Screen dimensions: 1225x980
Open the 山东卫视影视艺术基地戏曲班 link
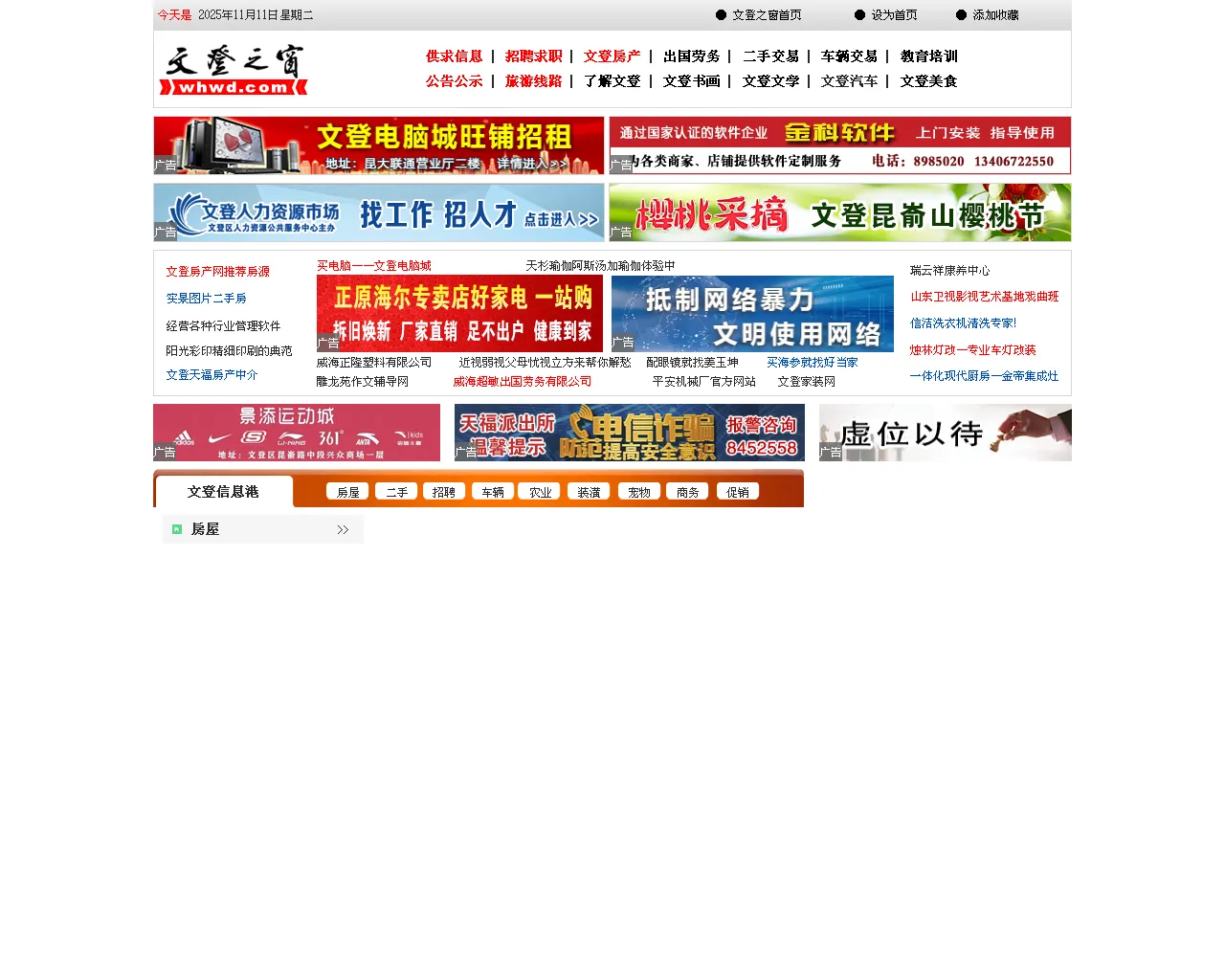click(x=984, y=297)
